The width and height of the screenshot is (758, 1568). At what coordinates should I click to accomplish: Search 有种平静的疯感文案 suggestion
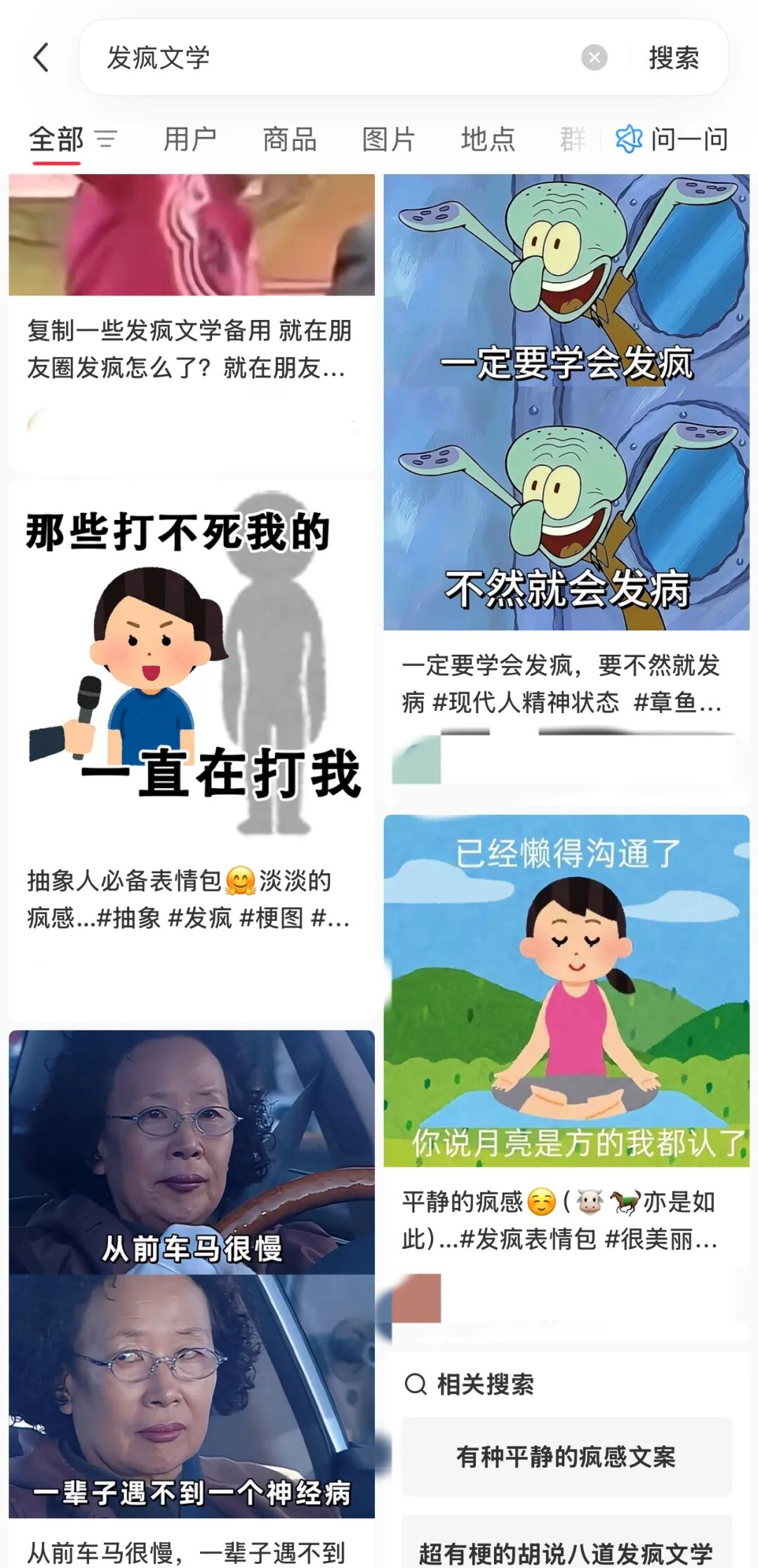click(566, 1456)
